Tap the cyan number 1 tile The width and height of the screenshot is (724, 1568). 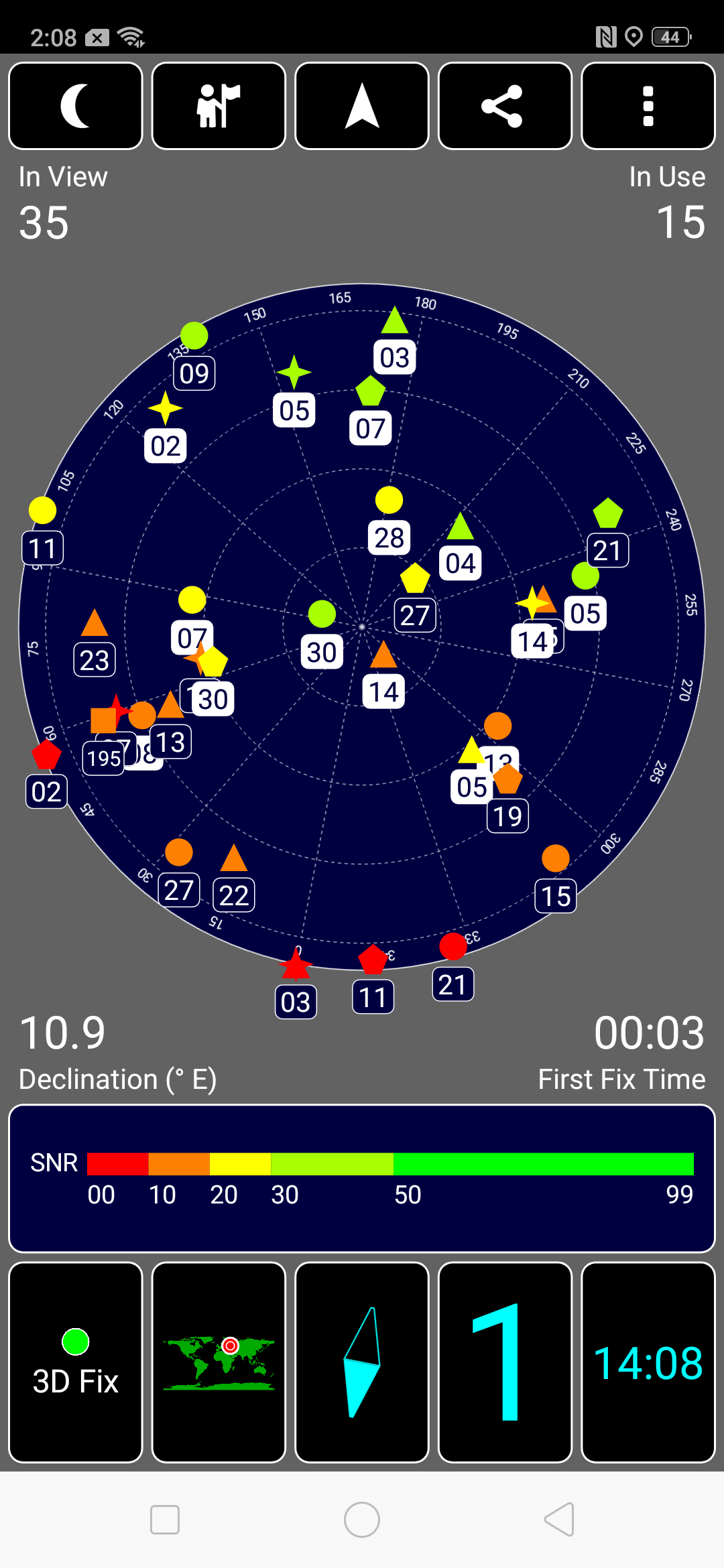coord(505,1362)
